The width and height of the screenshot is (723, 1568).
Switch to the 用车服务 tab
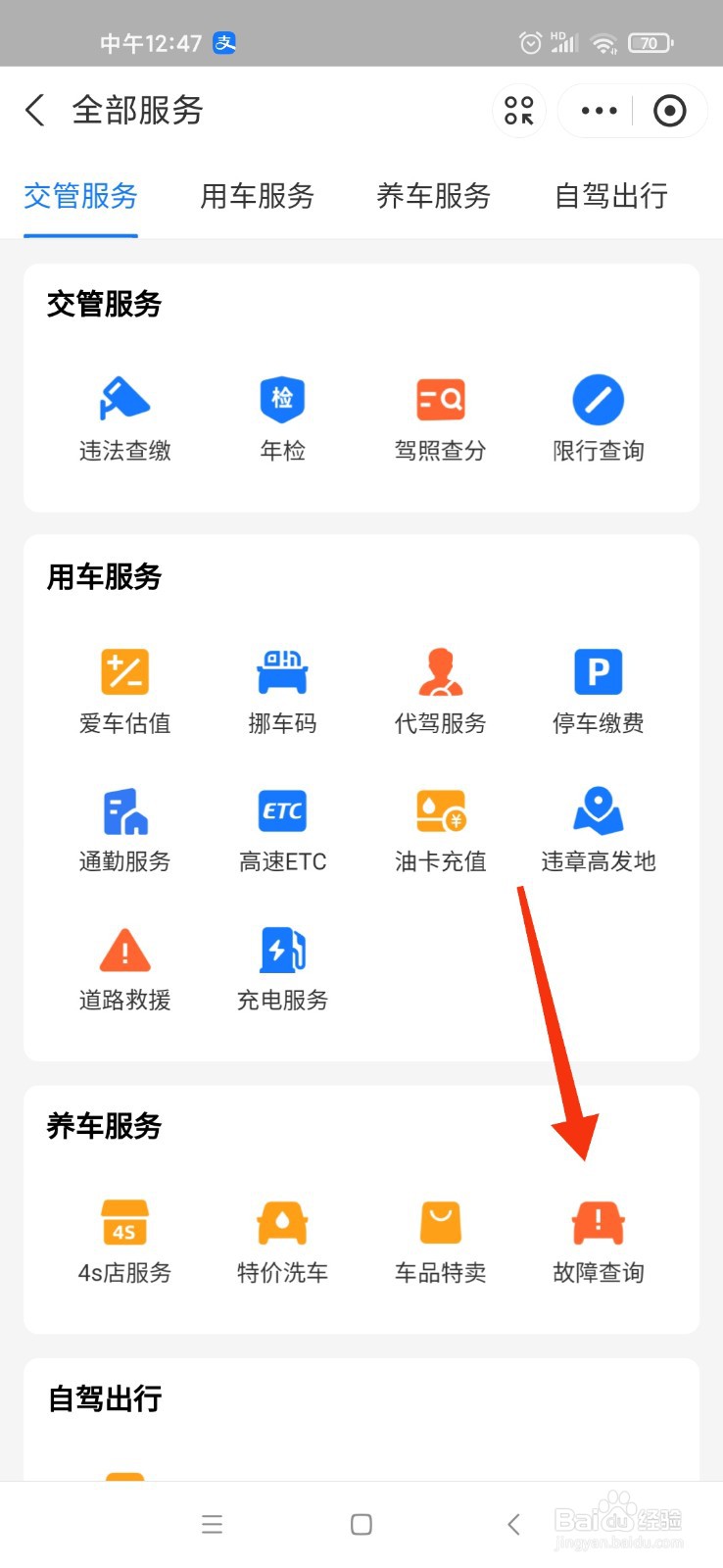(256, 197)
